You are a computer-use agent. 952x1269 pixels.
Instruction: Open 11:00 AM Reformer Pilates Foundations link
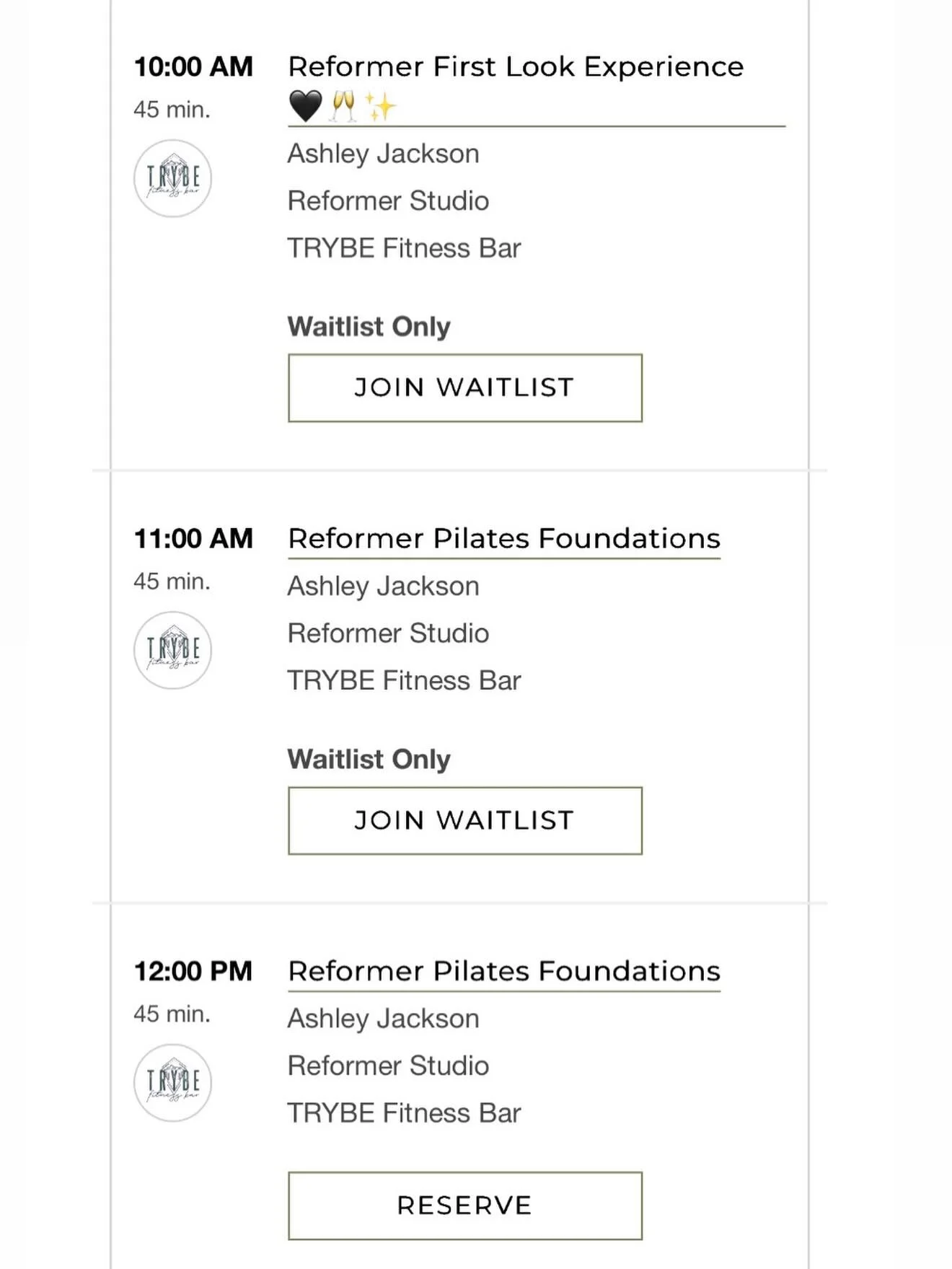503,539
